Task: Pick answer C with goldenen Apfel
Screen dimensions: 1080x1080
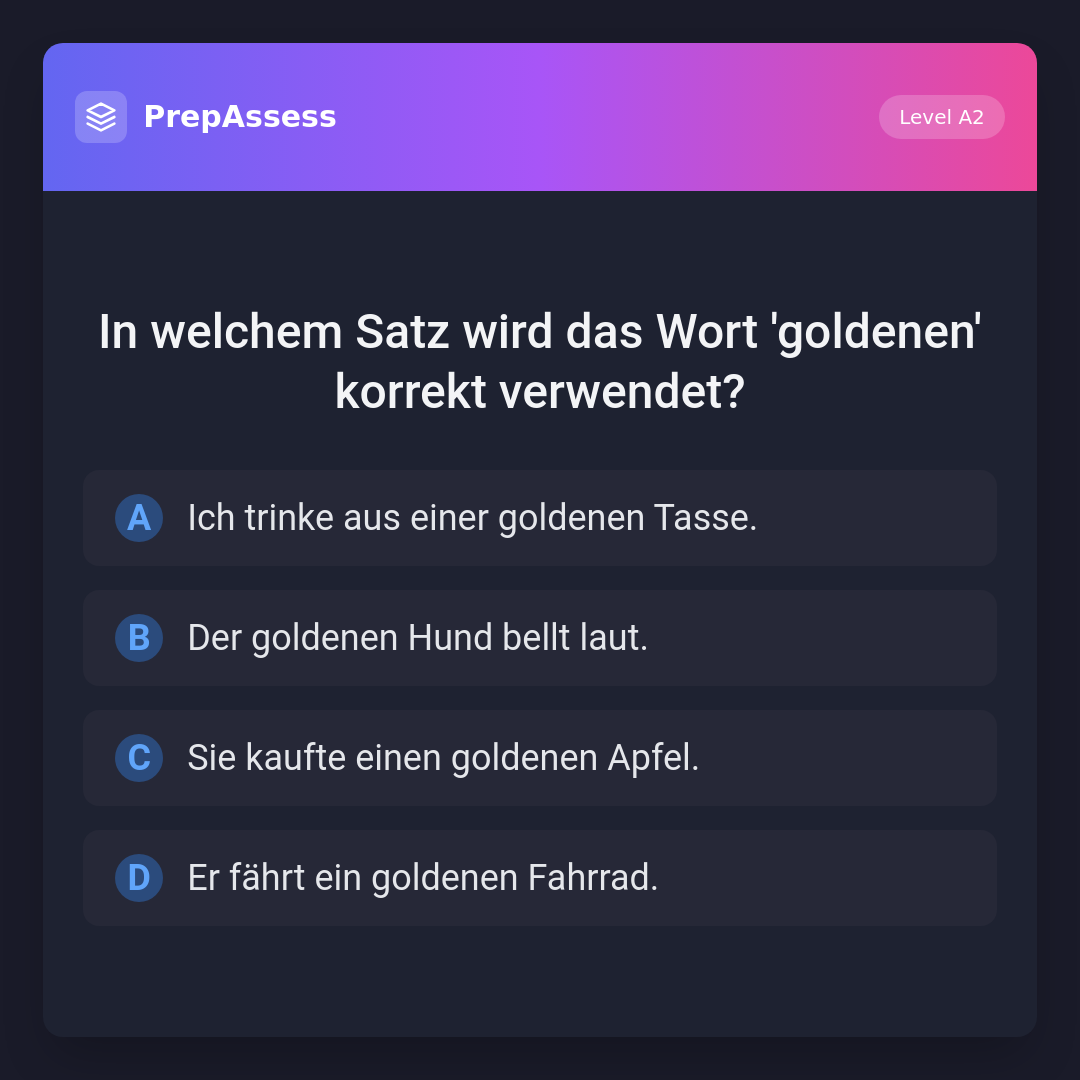Action: [540, 758]
